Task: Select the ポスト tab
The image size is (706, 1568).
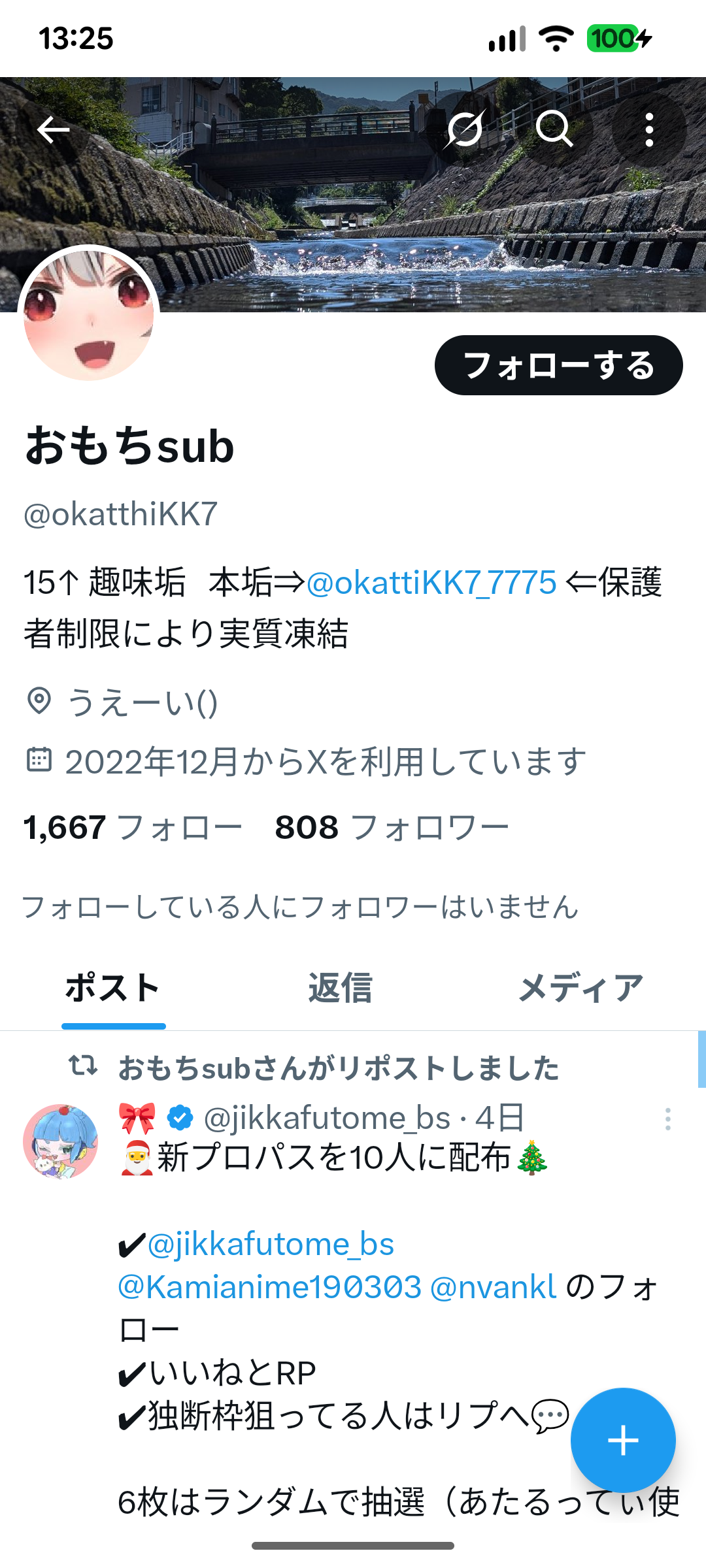Action: pyautogui.click(x=113, y=987)
